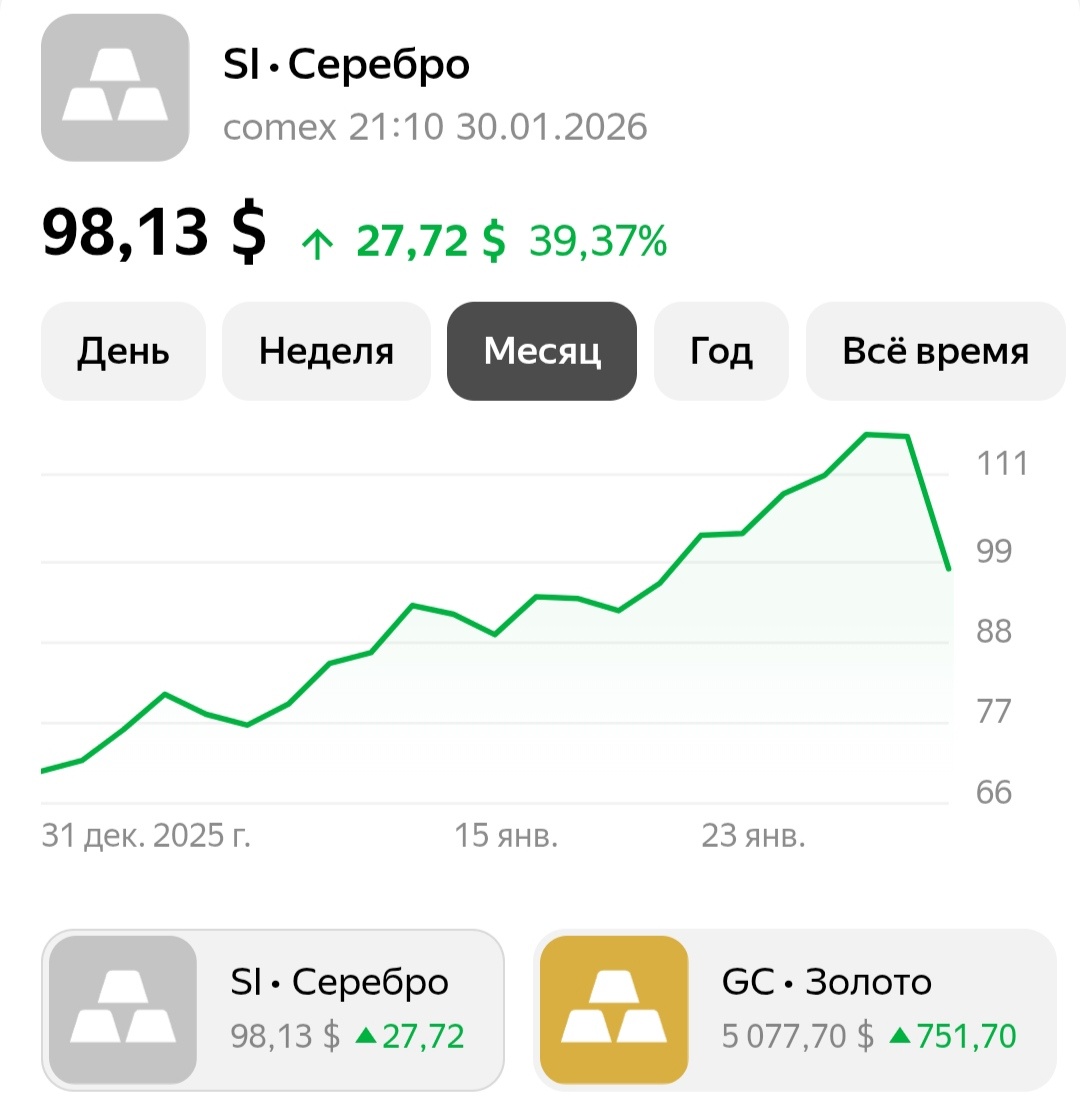
Task: Click the "15 янв." axis label
Action: pyautogui.click(x=502, y=838)
